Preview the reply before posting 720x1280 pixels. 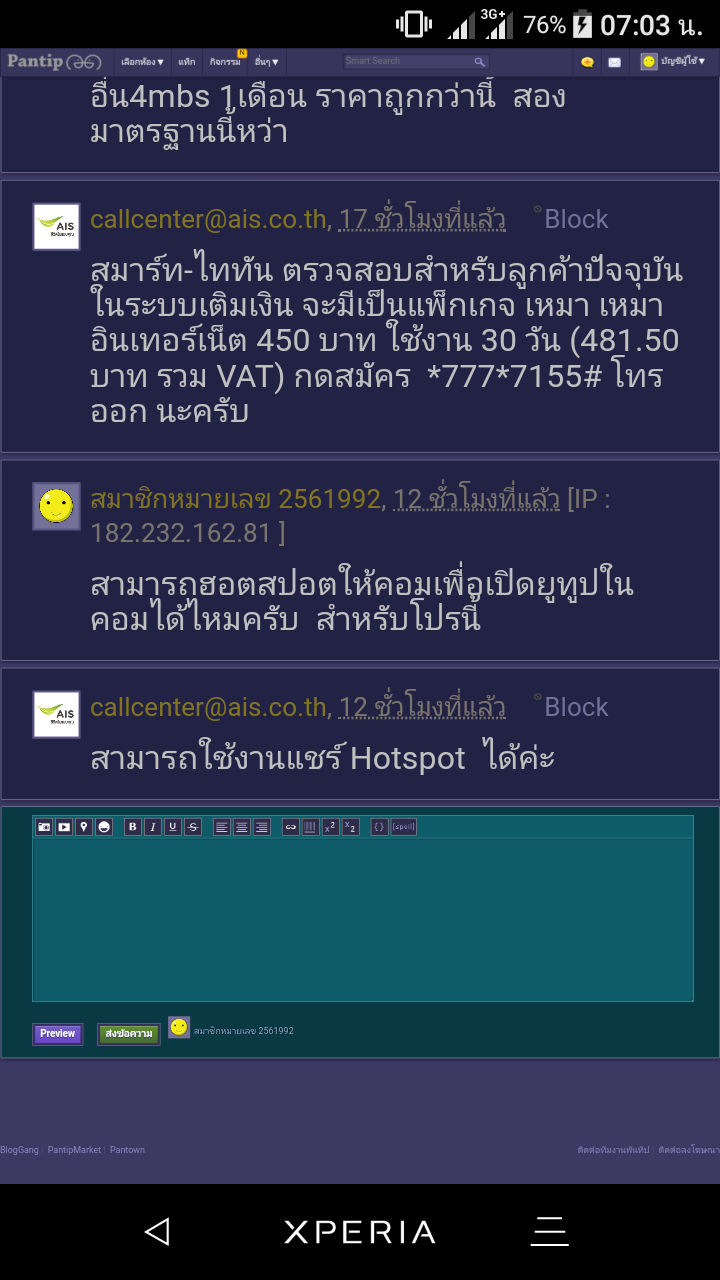(57, 1034)
